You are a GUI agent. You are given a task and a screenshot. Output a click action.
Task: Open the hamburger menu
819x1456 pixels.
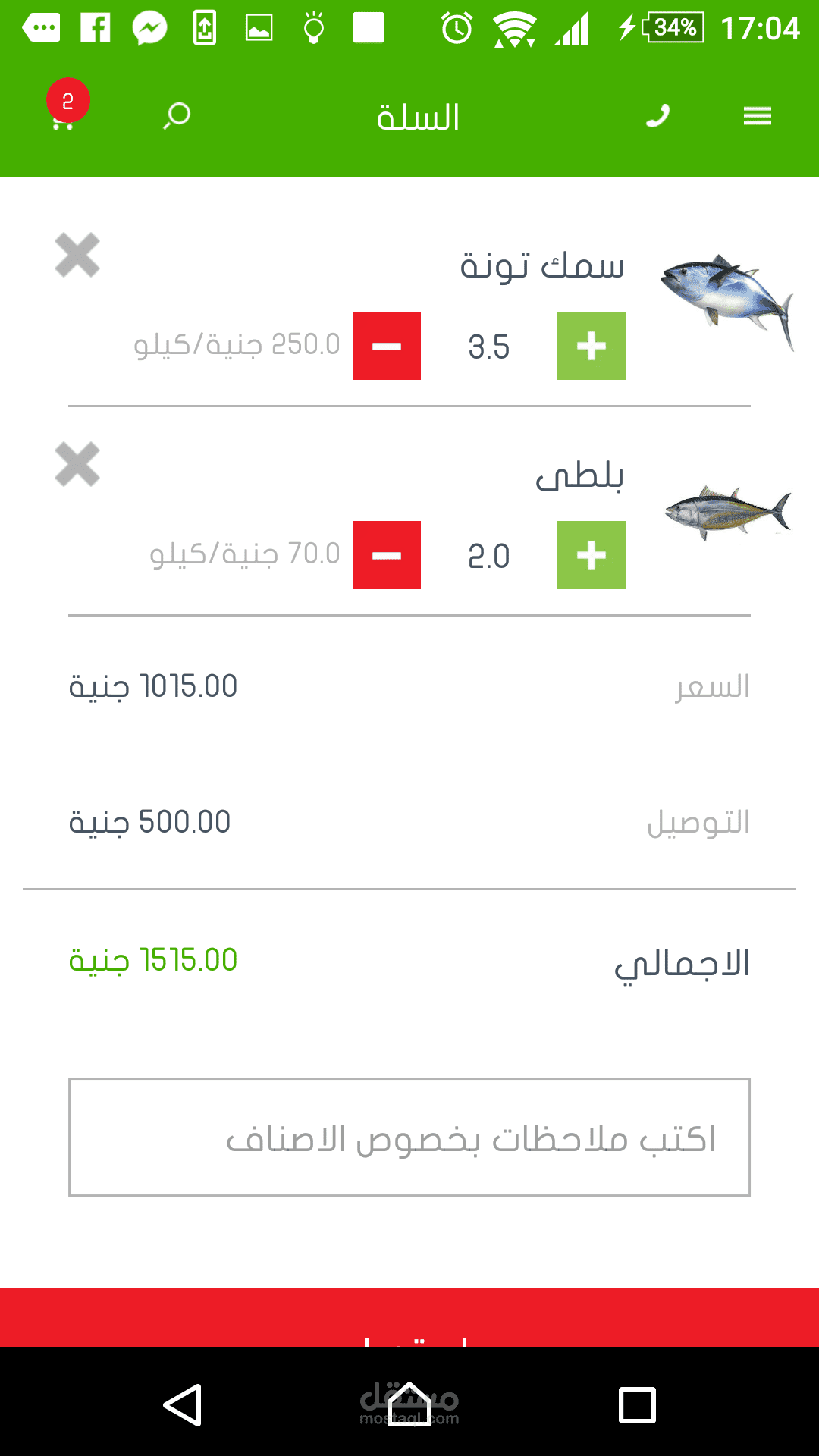757,116
